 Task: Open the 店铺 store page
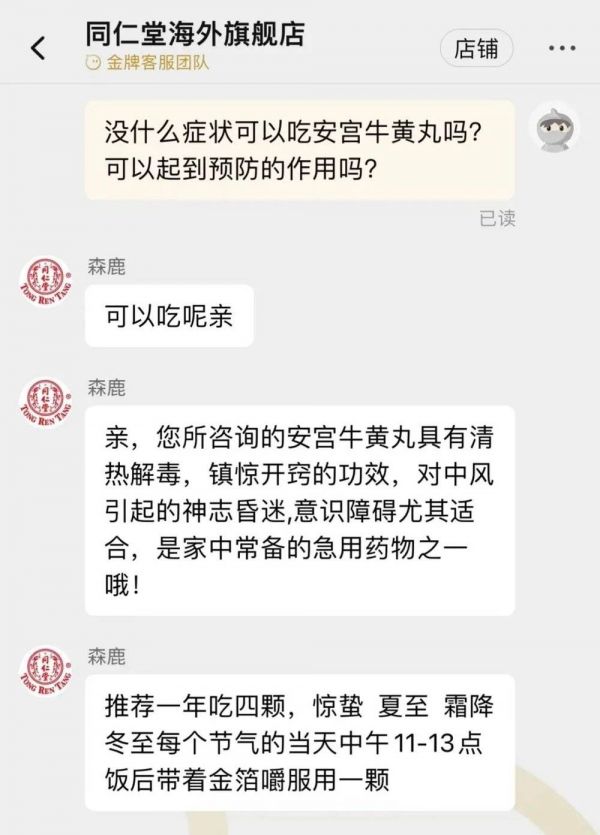(x=476, y=49)
